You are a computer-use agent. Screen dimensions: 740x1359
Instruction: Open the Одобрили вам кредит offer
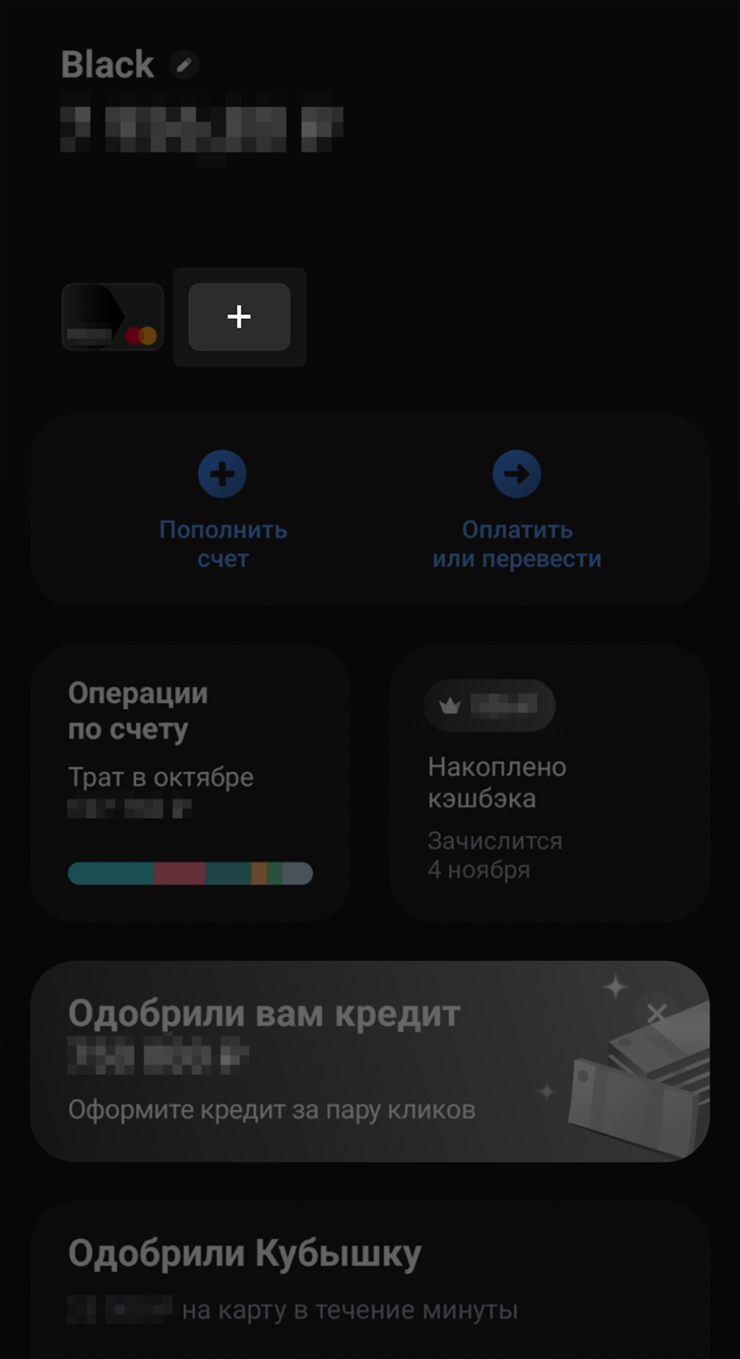(300, 1062)
